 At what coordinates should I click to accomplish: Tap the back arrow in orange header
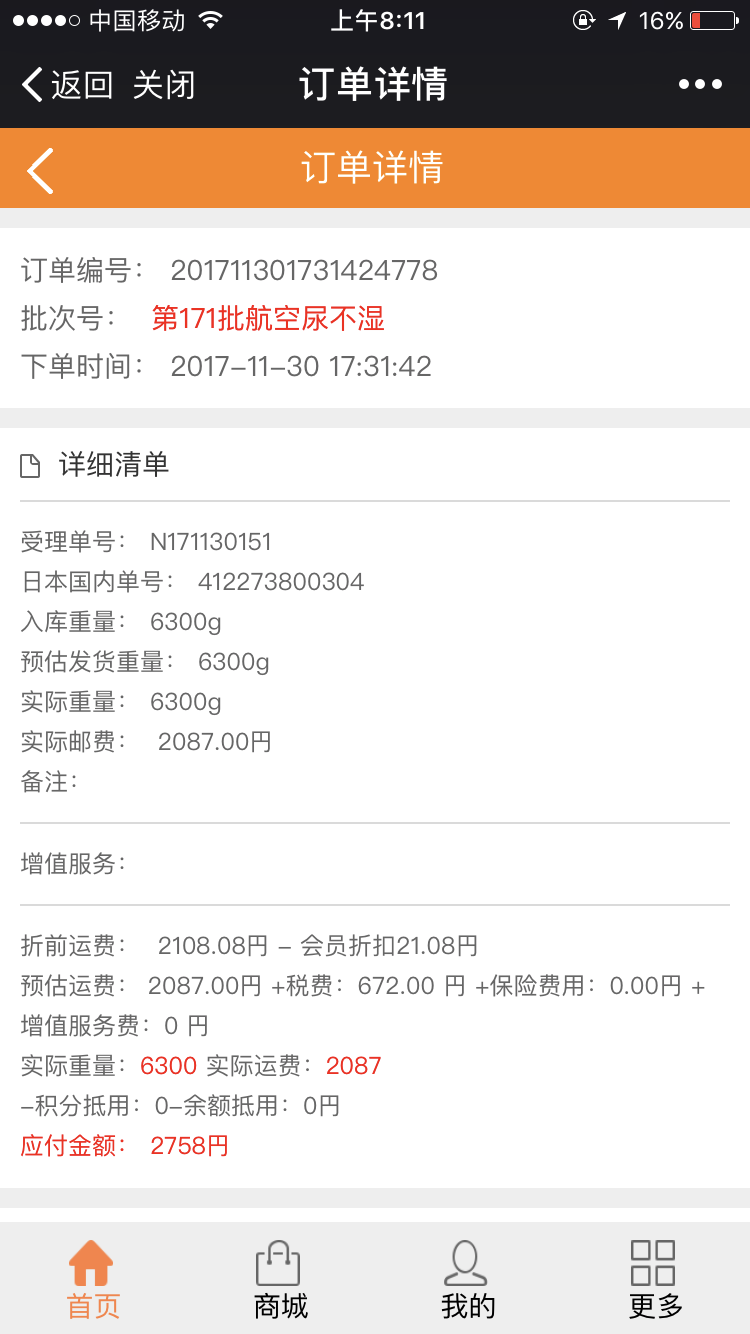point(40,169)
